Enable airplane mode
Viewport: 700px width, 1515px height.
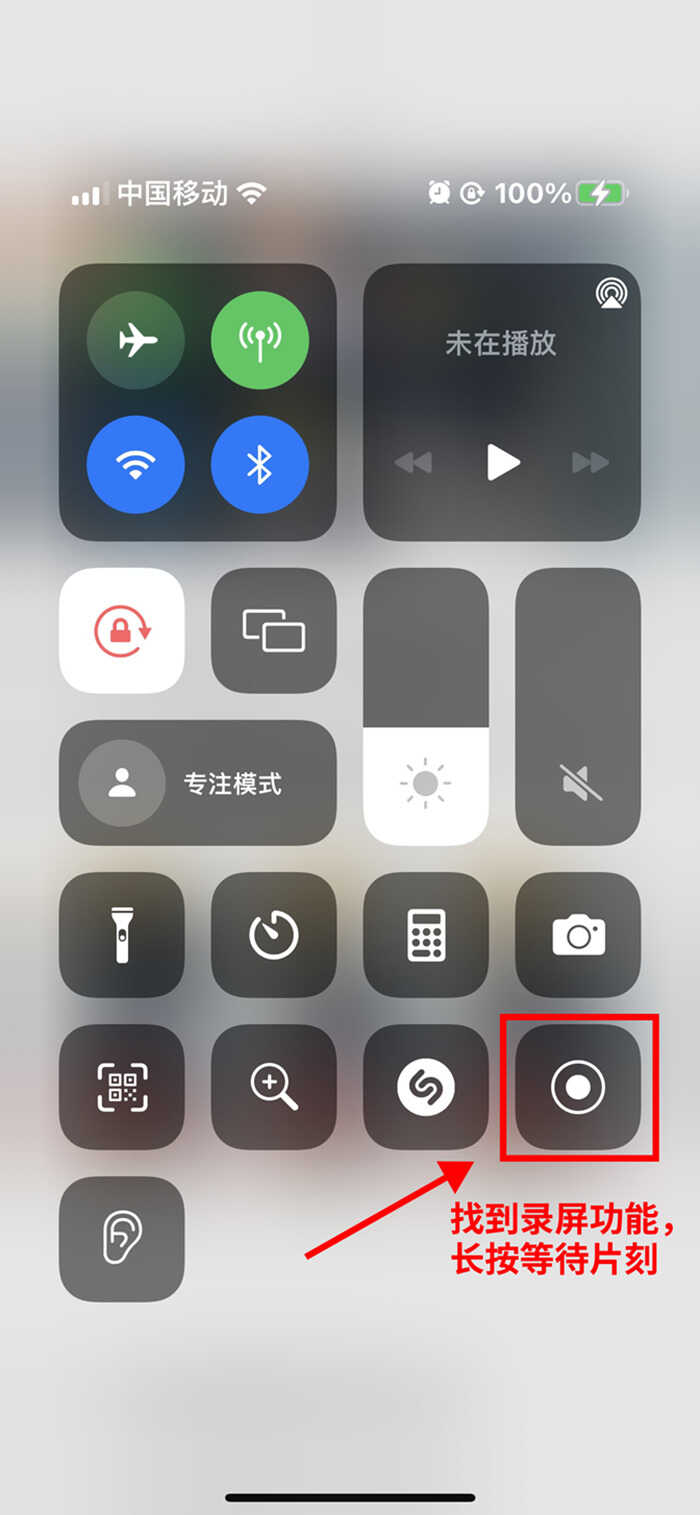pos(136,340)
